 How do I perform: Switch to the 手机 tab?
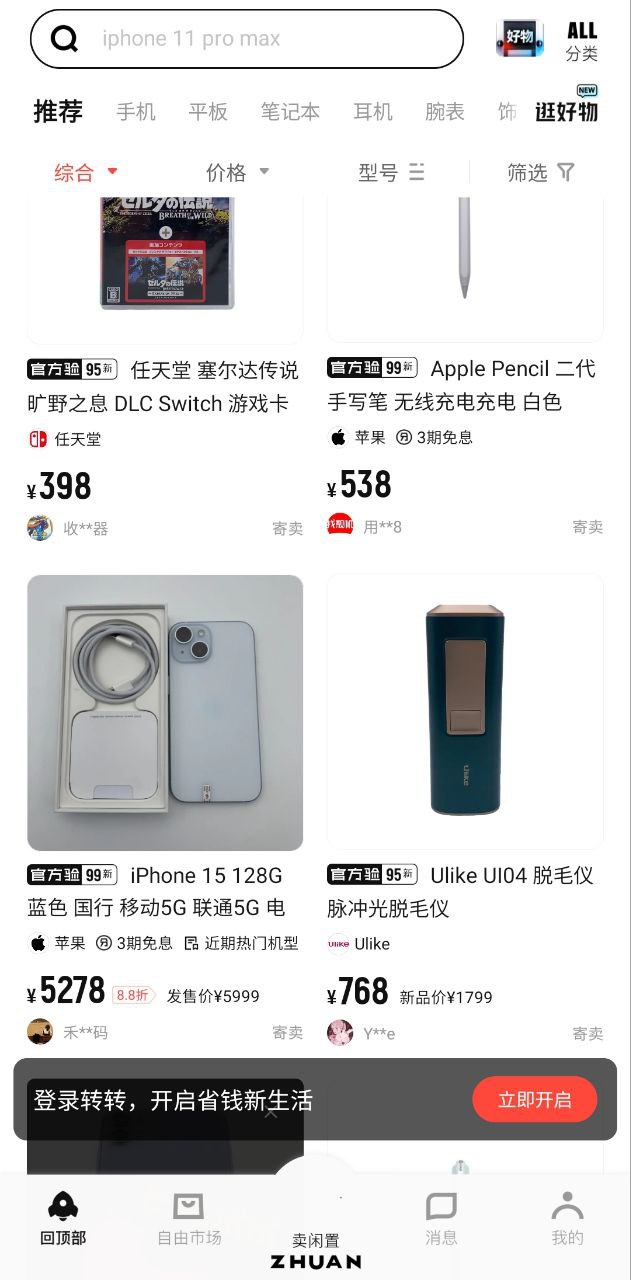click(136, 112)
